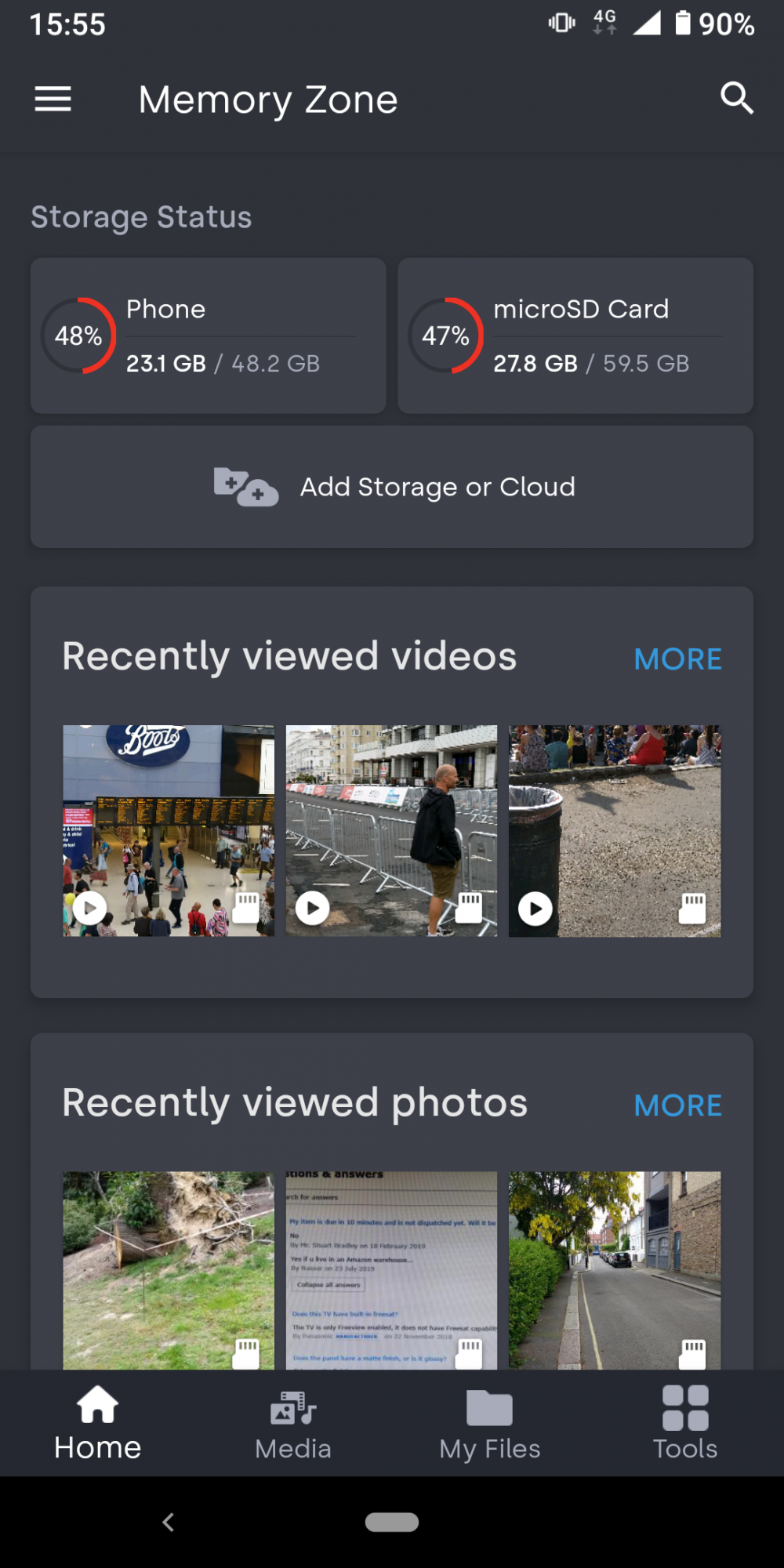Image resolution: width=784 pixels, height=1568 pixels.
Task: Switch to the Media tab
Action: point(293,1423)
